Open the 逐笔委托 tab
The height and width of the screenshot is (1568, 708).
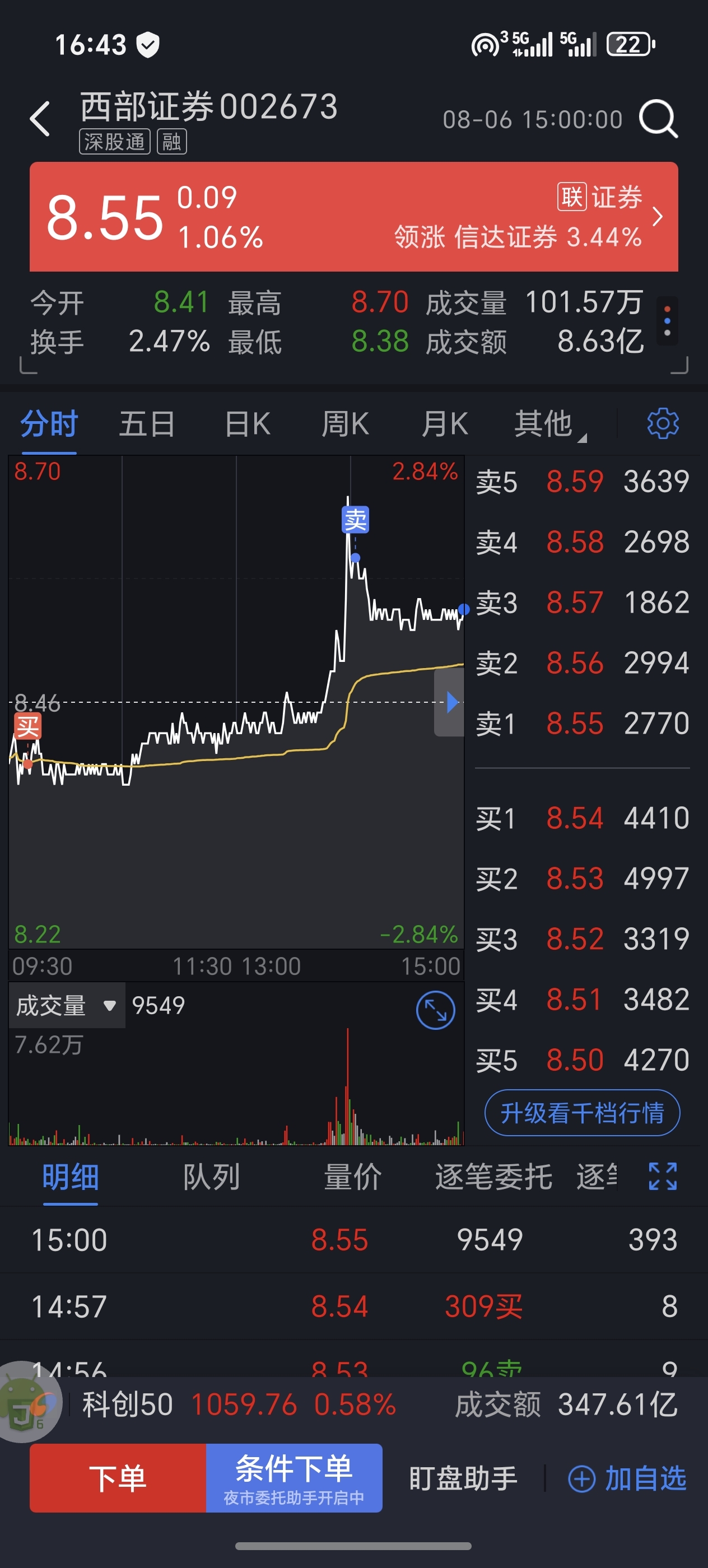[493, 1177]
